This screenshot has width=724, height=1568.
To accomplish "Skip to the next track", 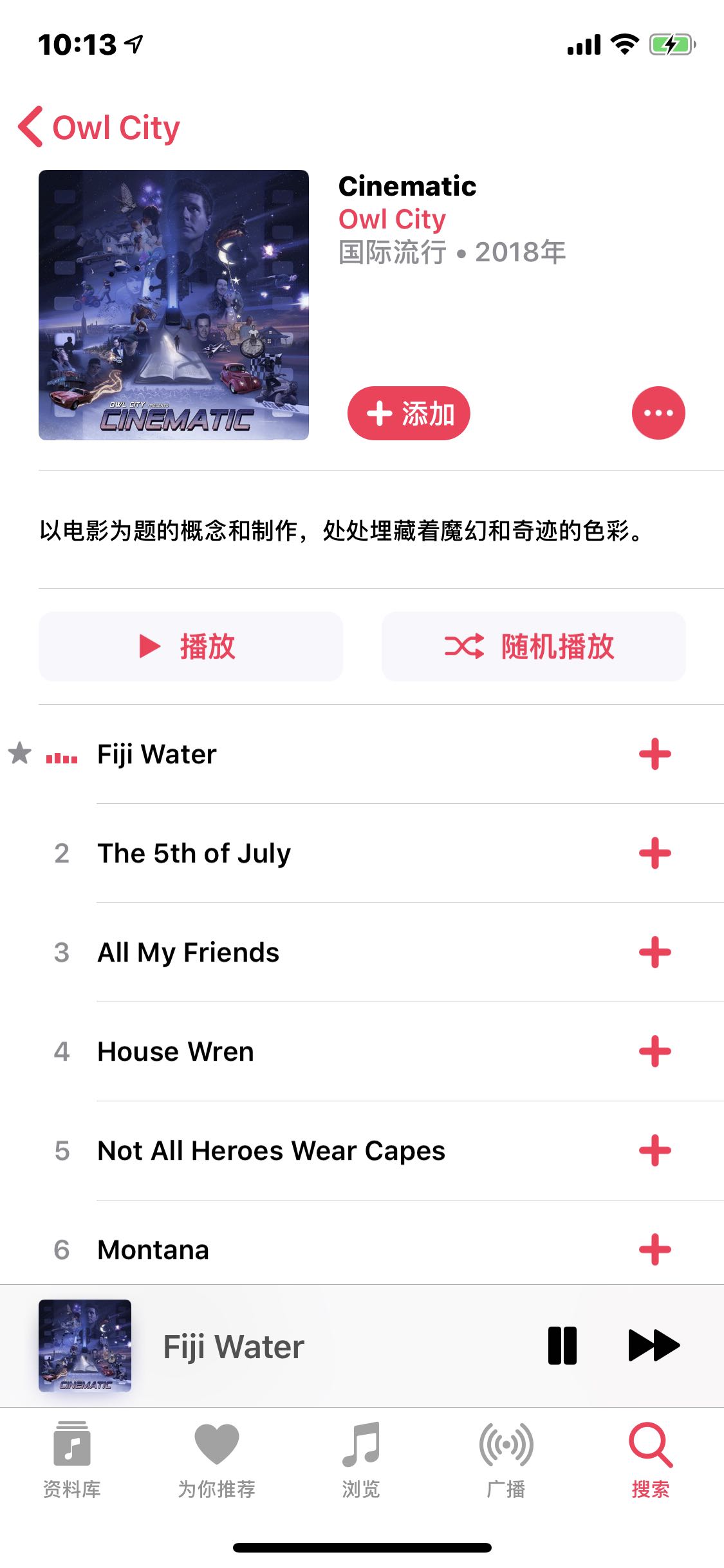I will [x=653, y=1346].
